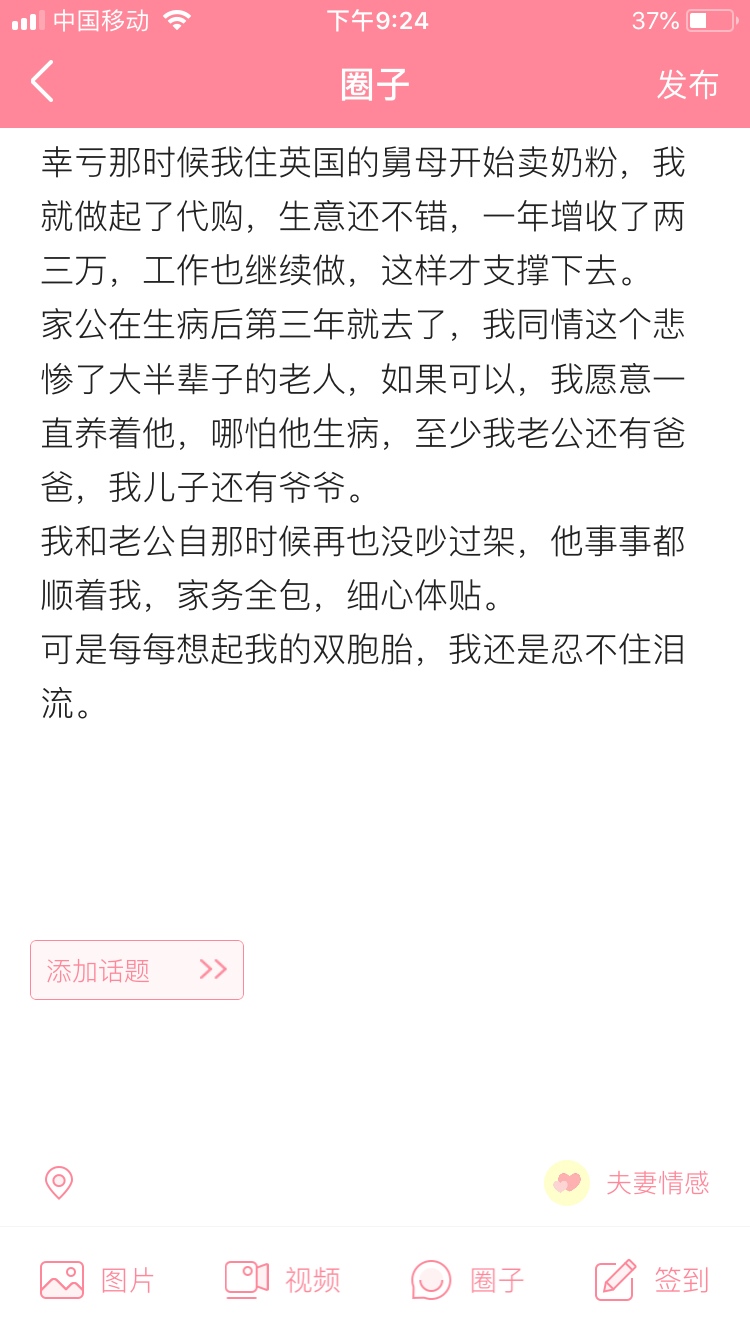Go back using the top-left arrow

click(x=42, y=82)
